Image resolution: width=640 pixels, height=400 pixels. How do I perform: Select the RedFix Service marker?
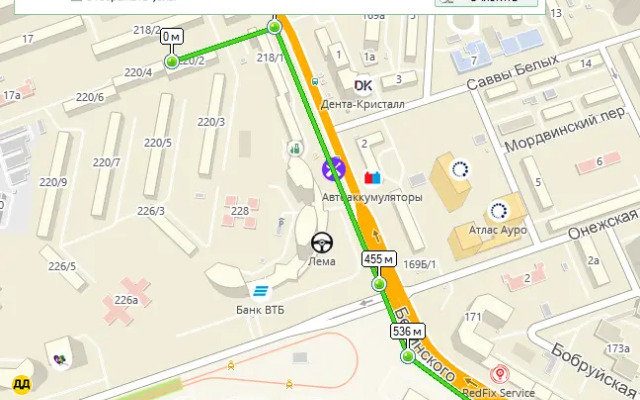[498, 375]
